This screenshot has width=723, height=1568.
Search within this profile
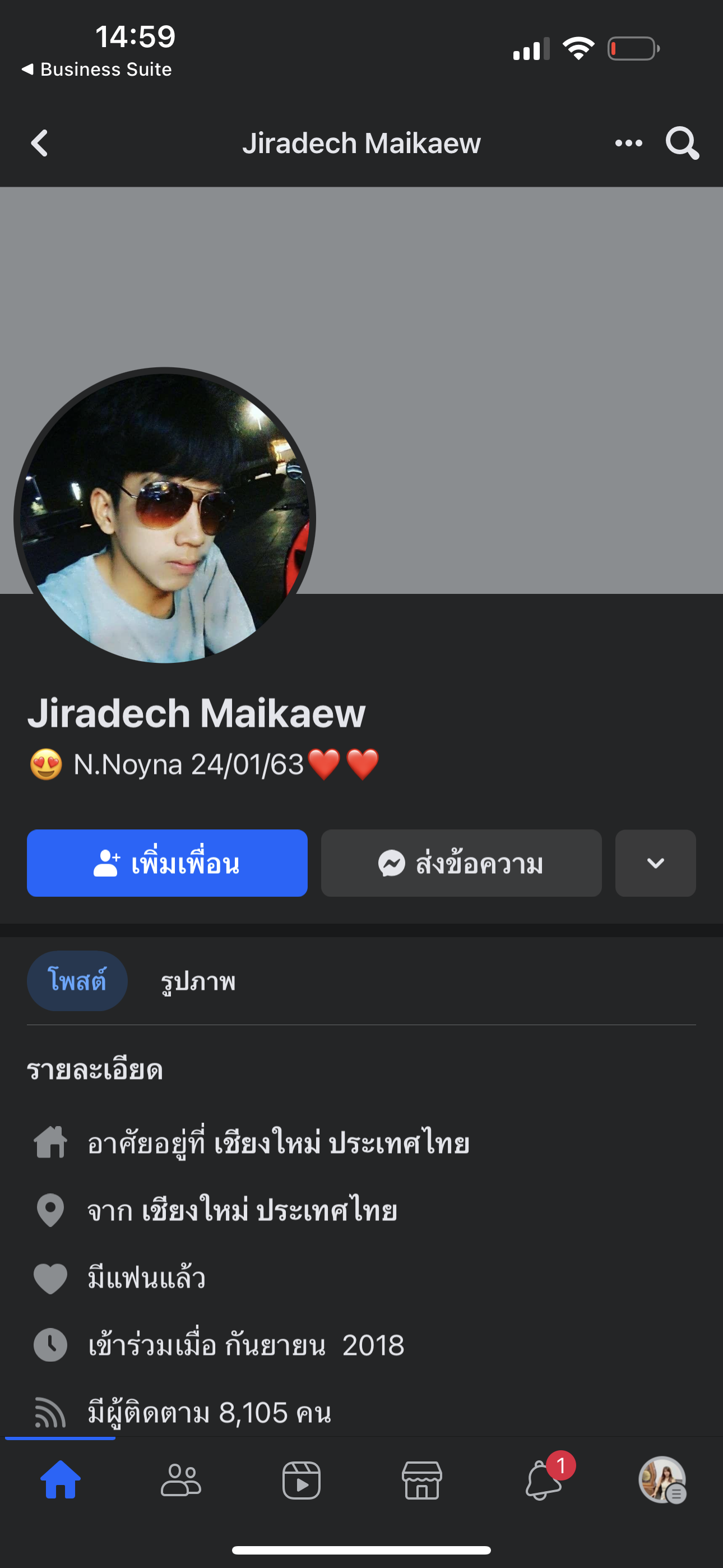(x=682, y=144)
